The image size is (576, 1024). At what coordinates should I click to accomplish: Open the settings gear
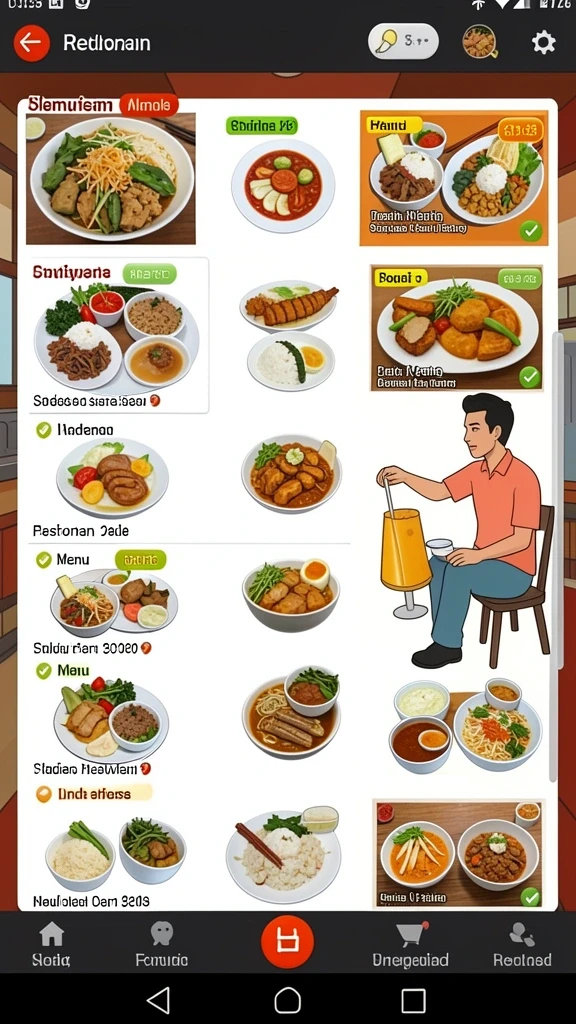[543, 43]
